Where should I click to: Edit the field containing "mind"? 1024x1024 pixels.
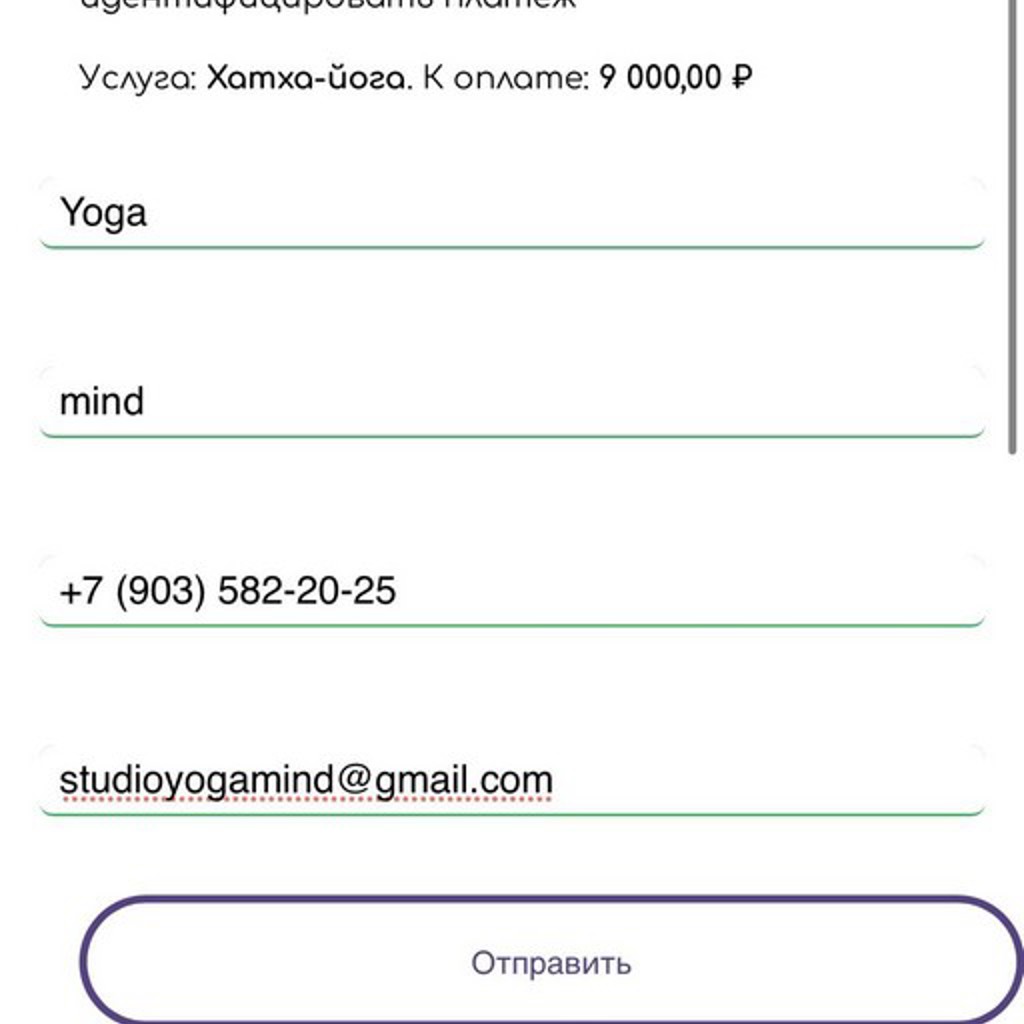(512, 402)
